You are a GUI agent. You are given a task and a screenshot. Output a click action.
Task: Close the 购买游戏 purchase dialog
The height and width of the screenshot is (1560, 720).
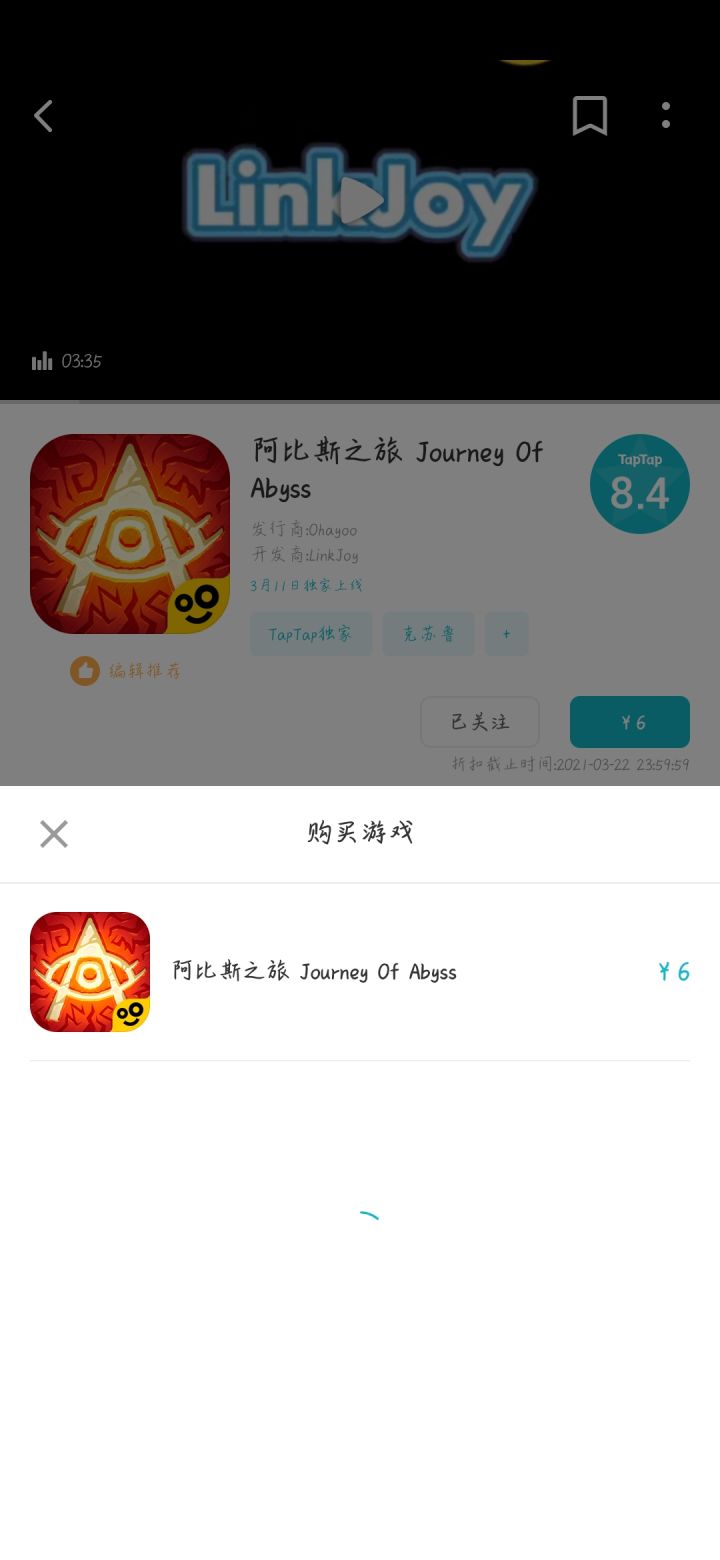point(53,833)
